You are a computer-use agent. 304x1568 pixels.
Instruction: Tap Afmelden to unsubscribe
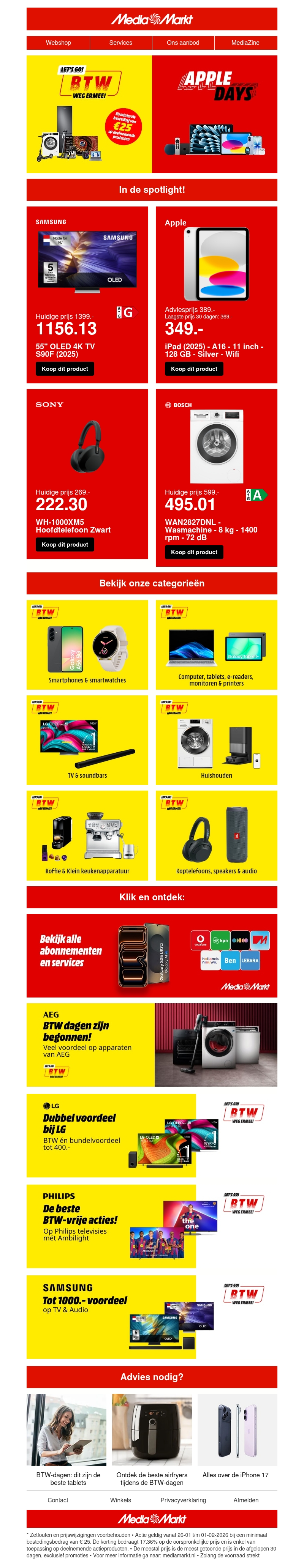click(246, 1500)
